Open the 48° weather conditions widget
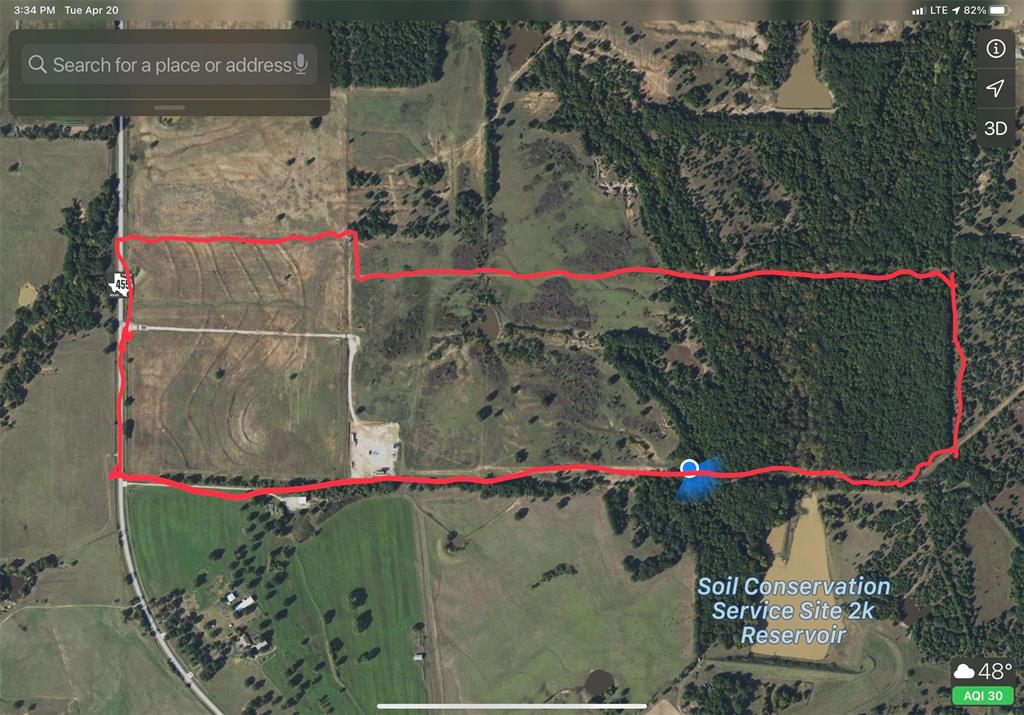The height and width of the screenshot is (715, 1024). [983, 671]
